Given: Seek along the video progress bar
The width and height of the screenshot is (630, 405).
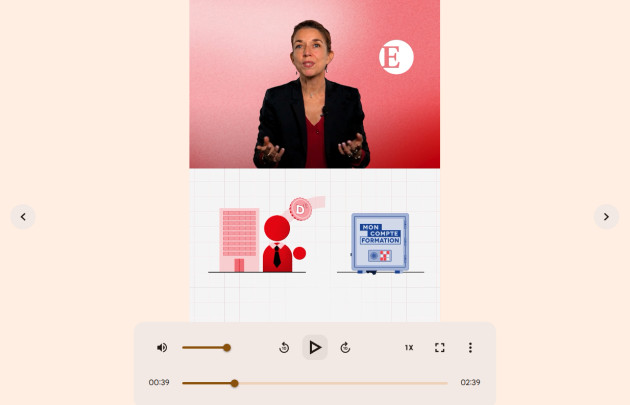Looking at the screenshot, I should pyautogui.click(x=315, y=383).
